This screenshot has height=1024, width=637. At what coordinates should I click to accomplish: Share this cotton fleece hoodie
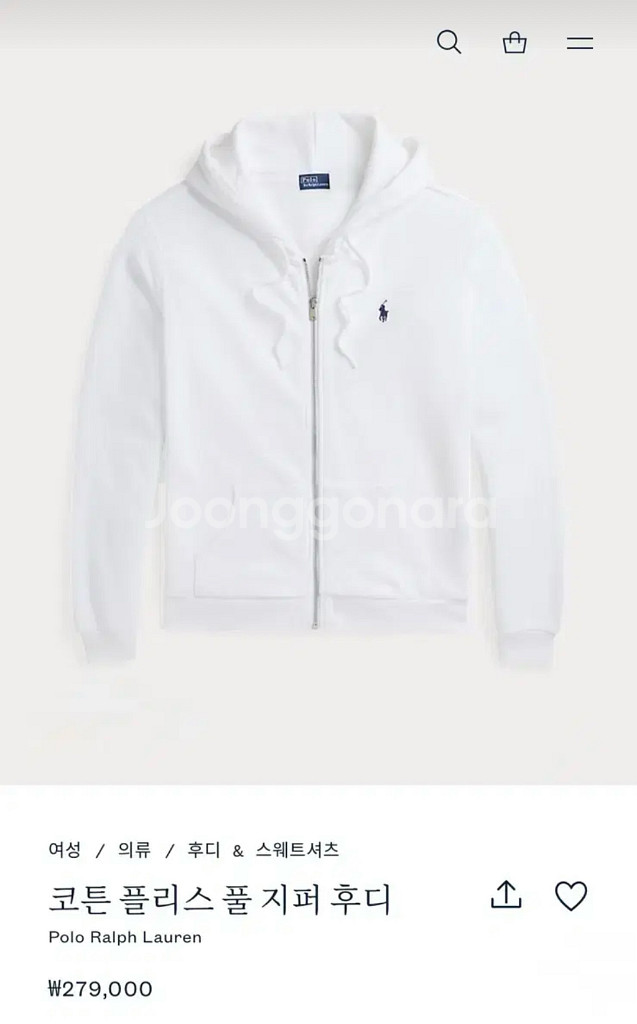(x=506, y=894)
